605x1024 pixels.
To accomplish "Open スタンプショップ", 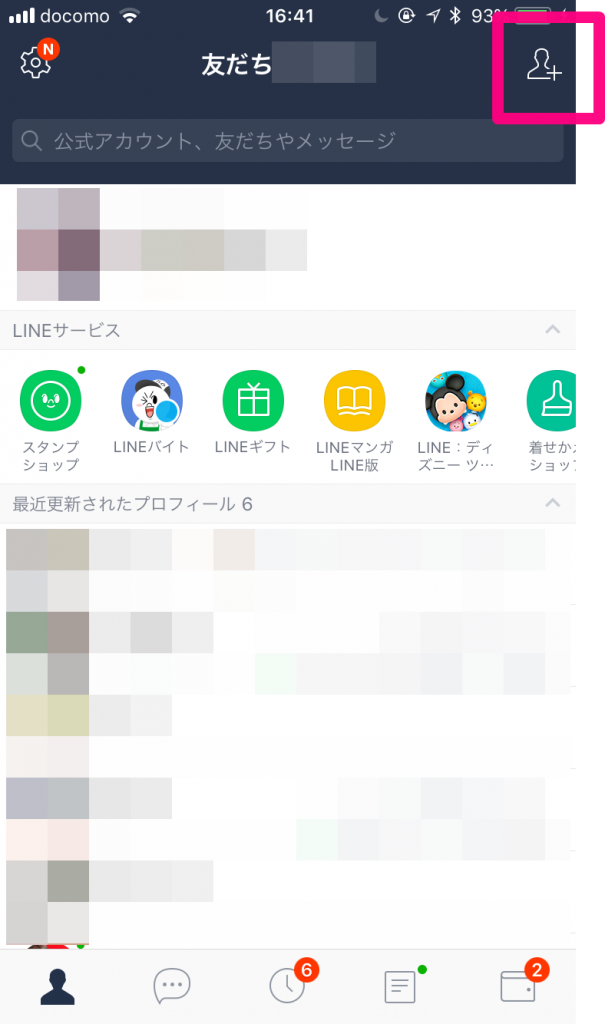I will (51, 400).
